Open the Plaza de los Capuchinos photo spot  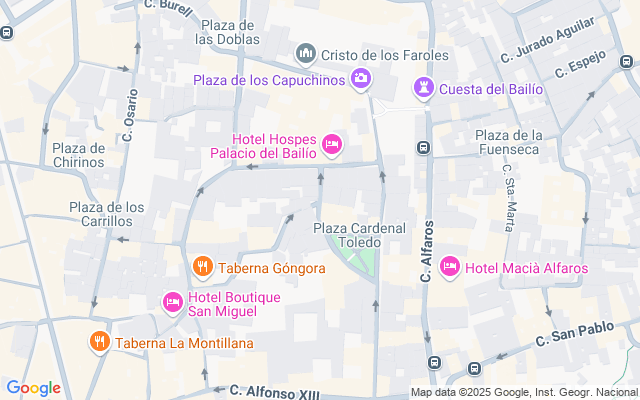coord(361,78)
